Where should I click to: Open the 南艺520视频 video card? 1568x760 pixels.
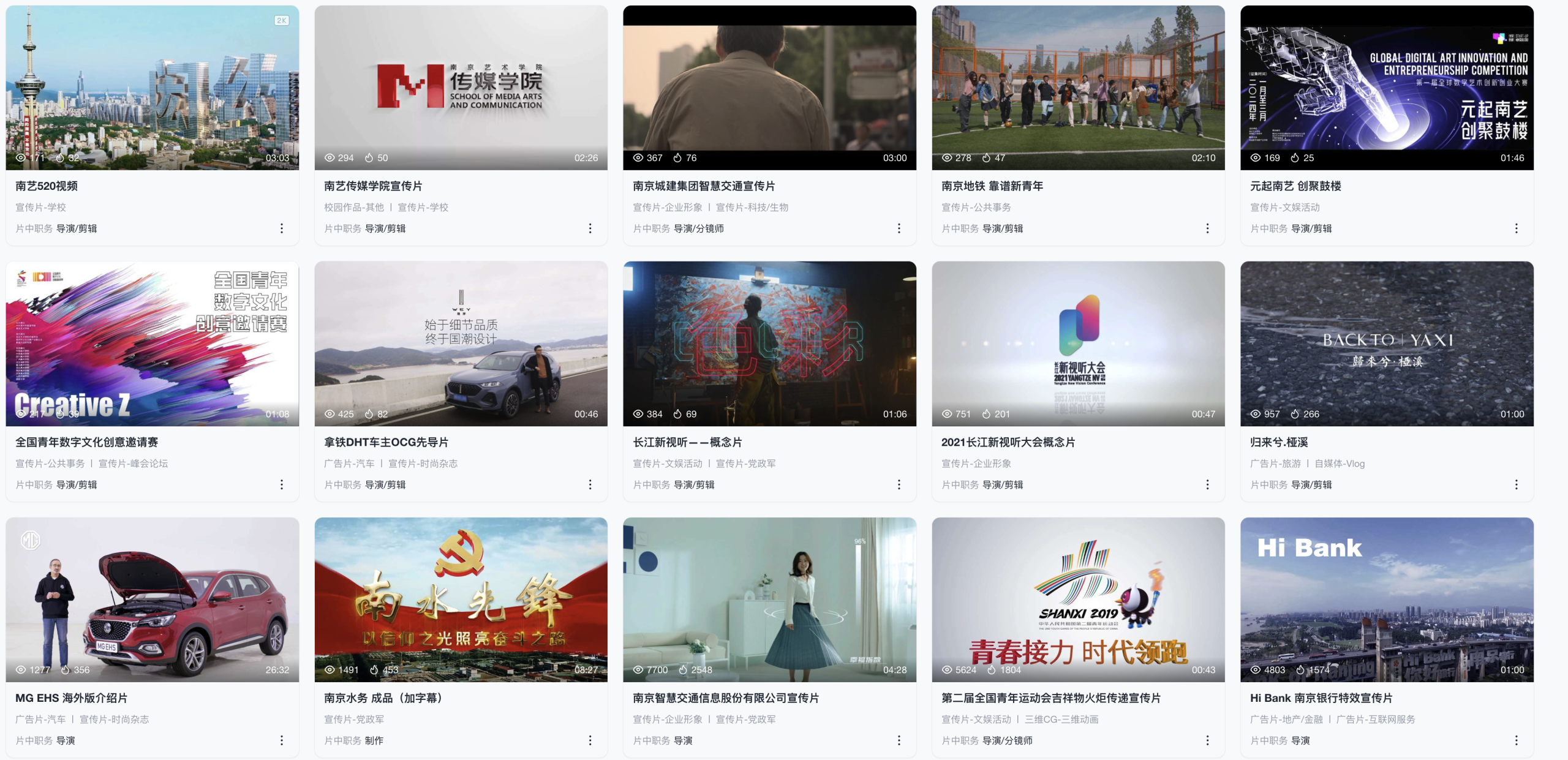152,88
